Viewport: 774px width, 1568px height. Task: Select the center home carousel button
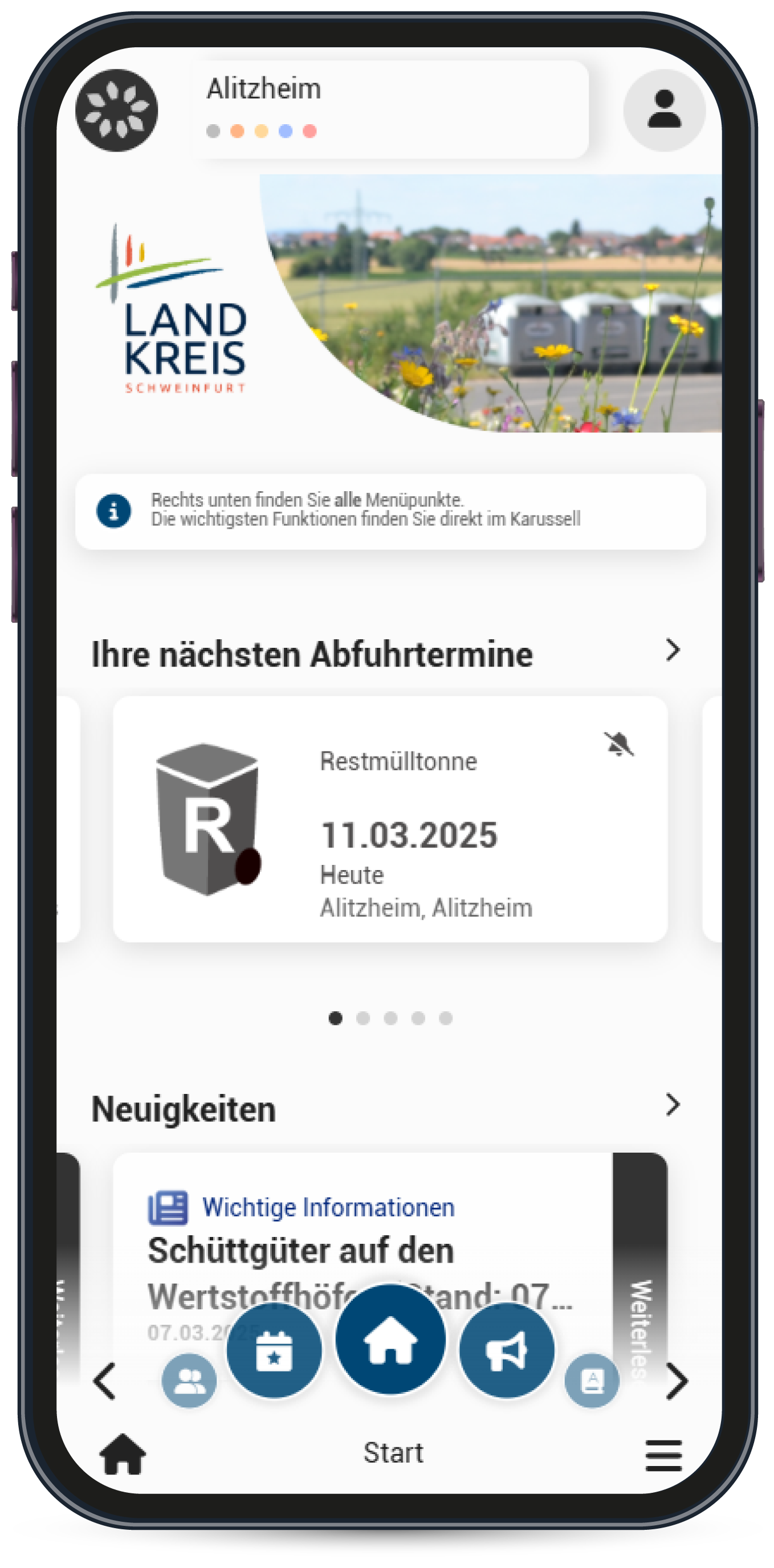pos(390,1338)
